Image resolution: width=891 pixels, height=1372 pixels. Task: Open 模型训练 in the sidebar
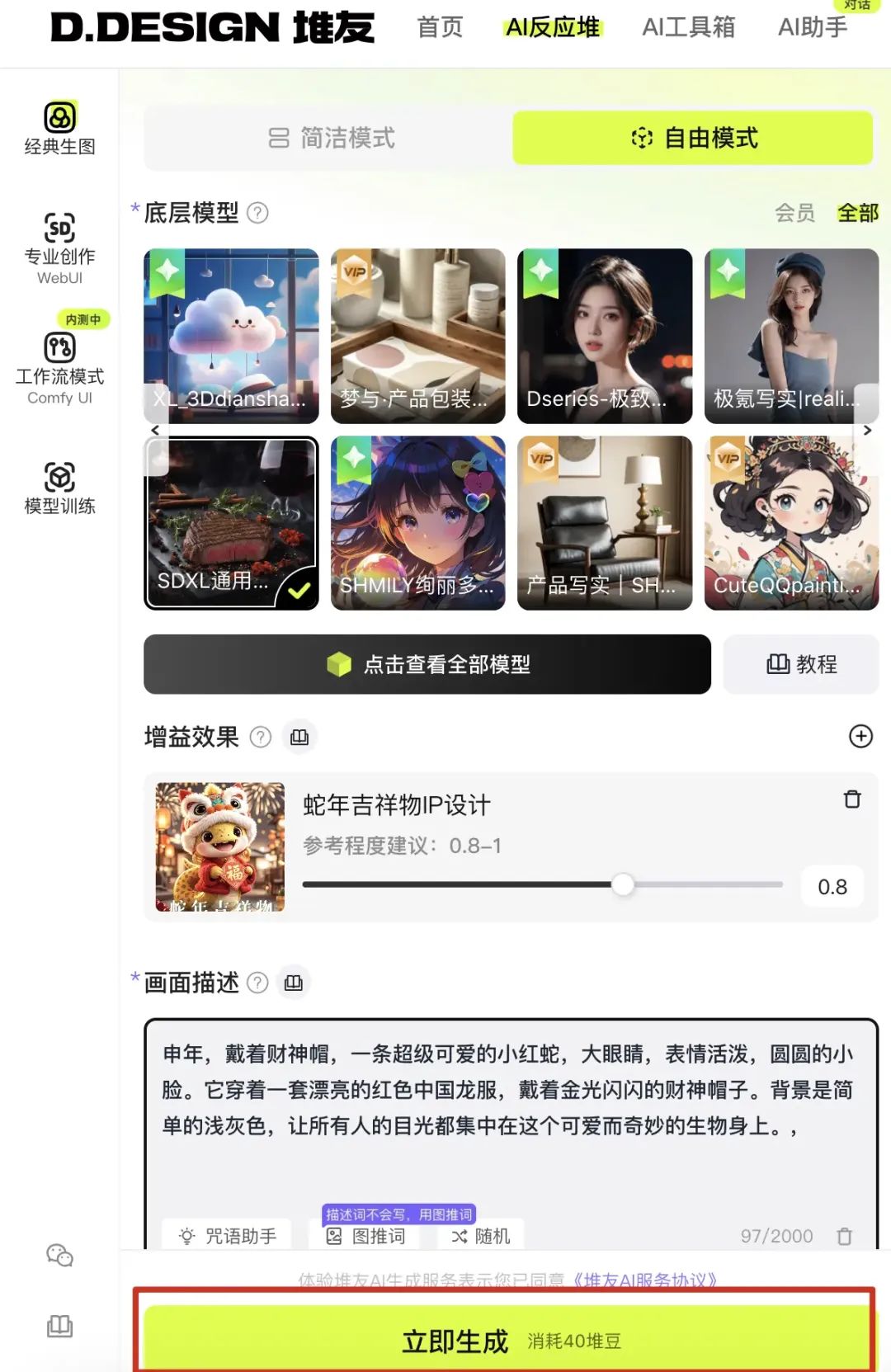click(x=59, y=488)
